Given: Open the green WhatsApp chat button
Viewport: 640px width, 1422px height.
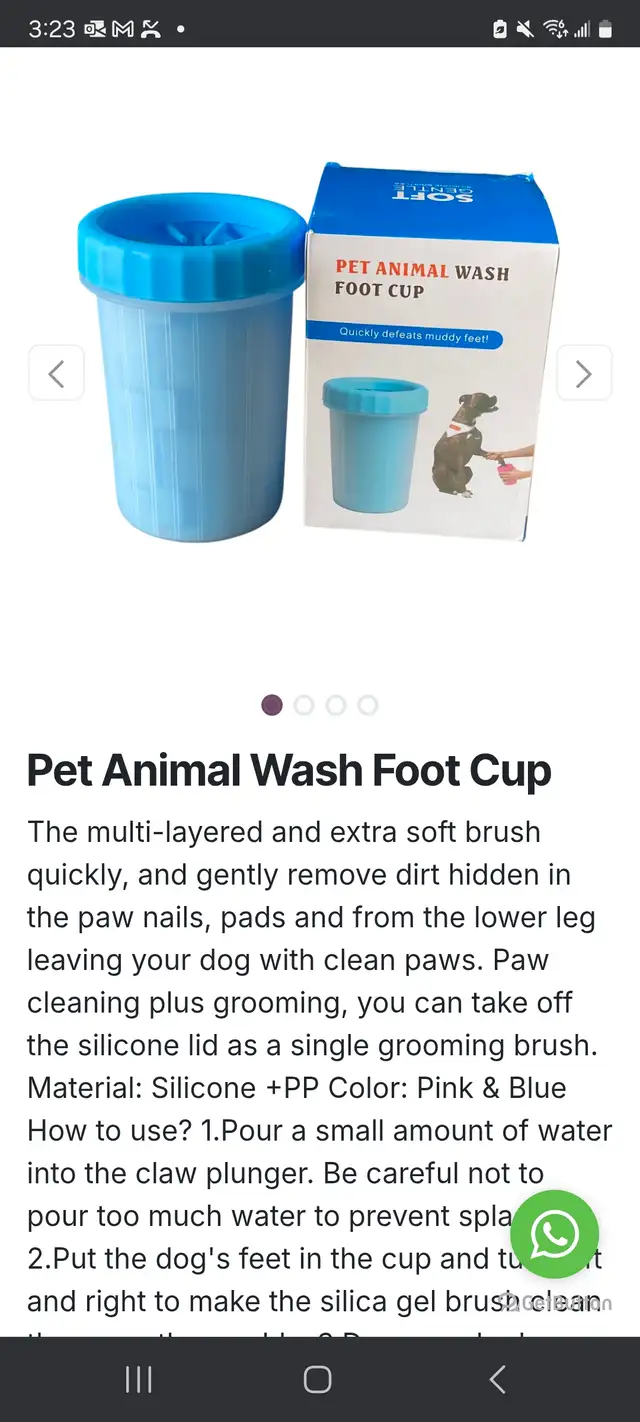Looking at the screenshot, I should click(555, 1234).
